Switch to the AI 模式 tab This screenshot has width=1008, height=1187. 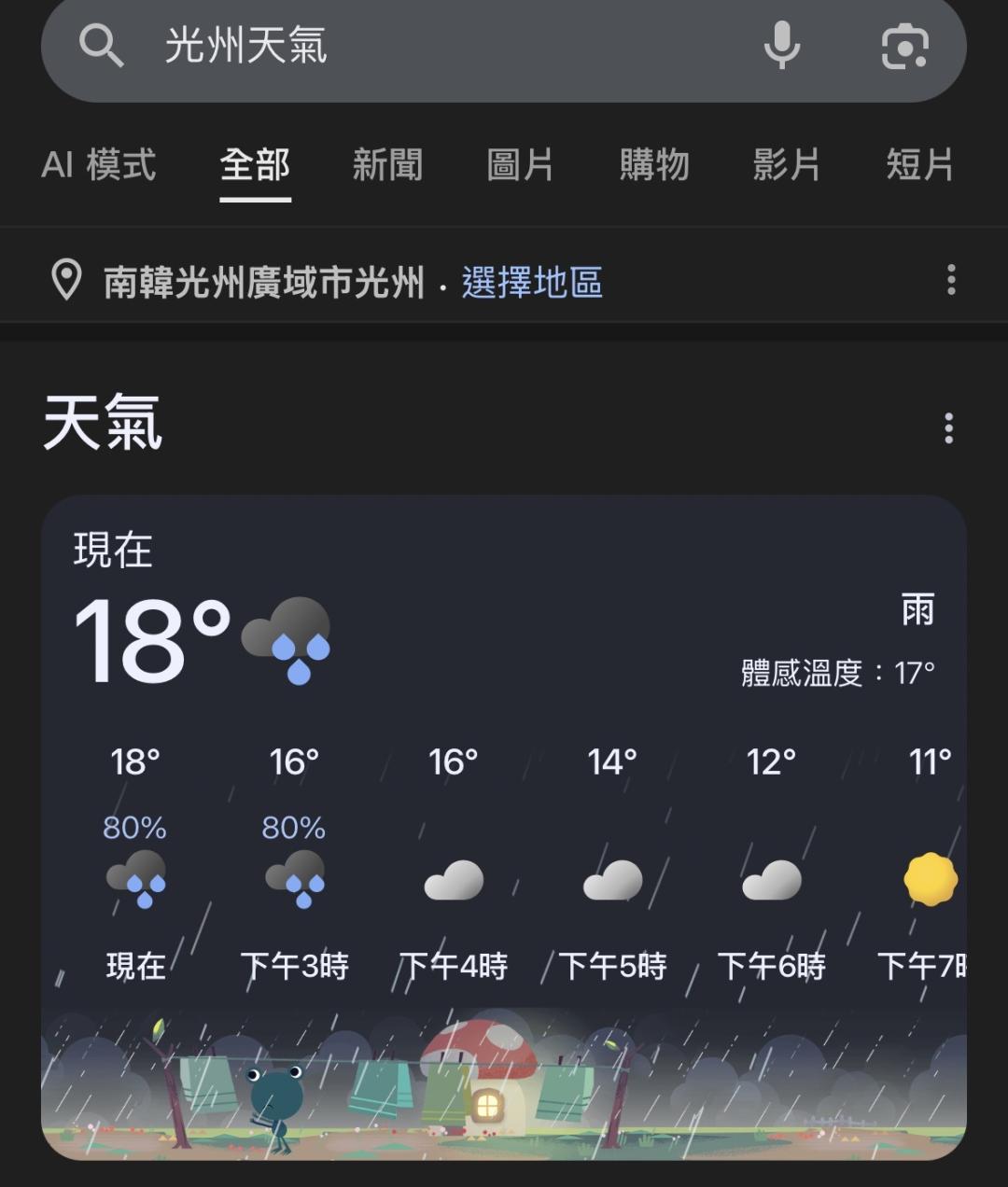tap(99, 165)
